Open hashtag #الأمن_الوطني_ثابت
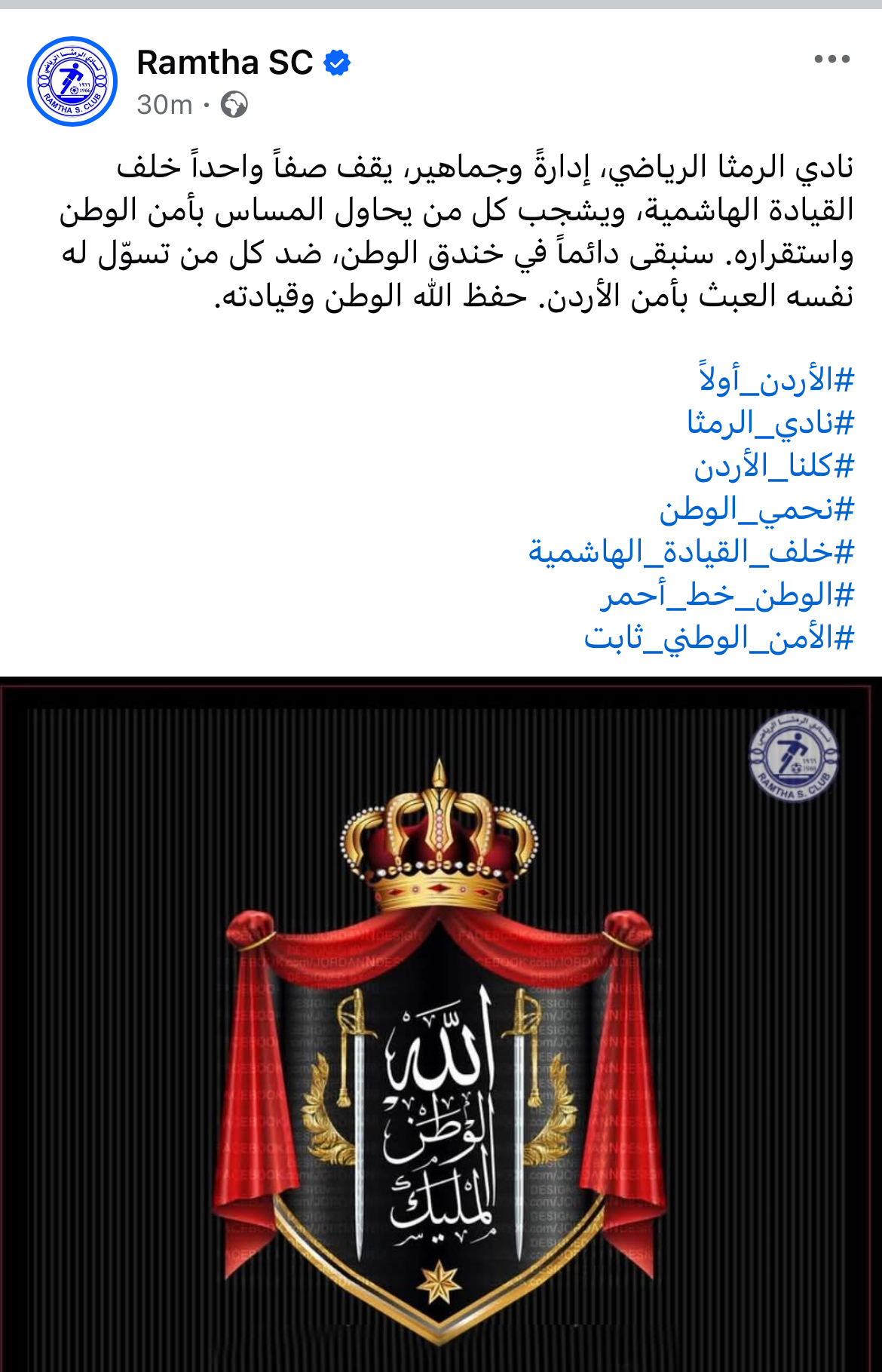Screen dimensions: 882x1372 [x=718, y=638]
